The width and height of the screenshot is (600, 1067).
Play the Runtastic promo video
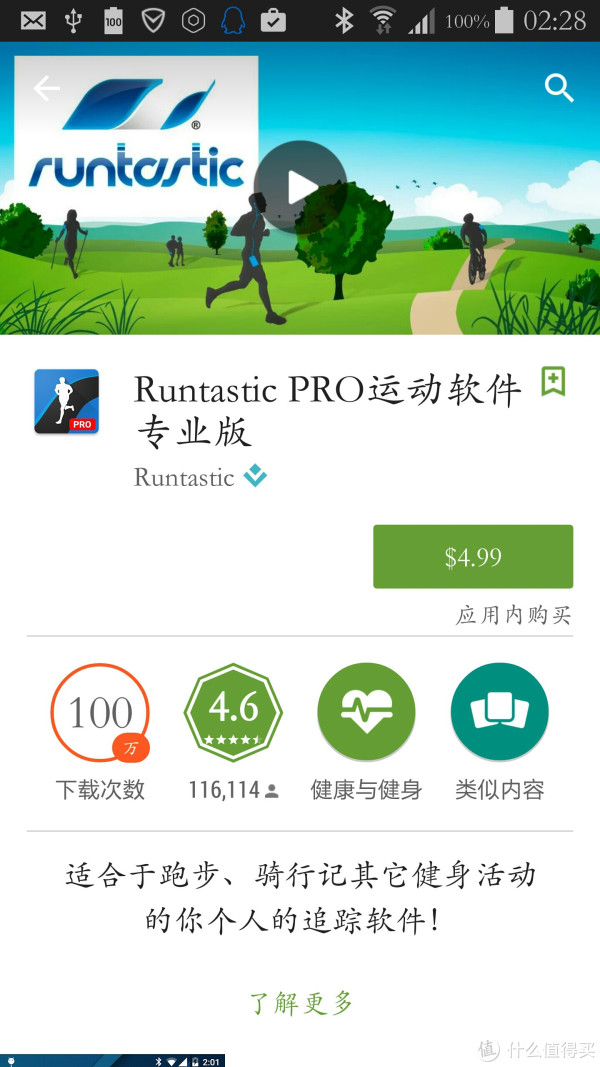coord(300,187)
